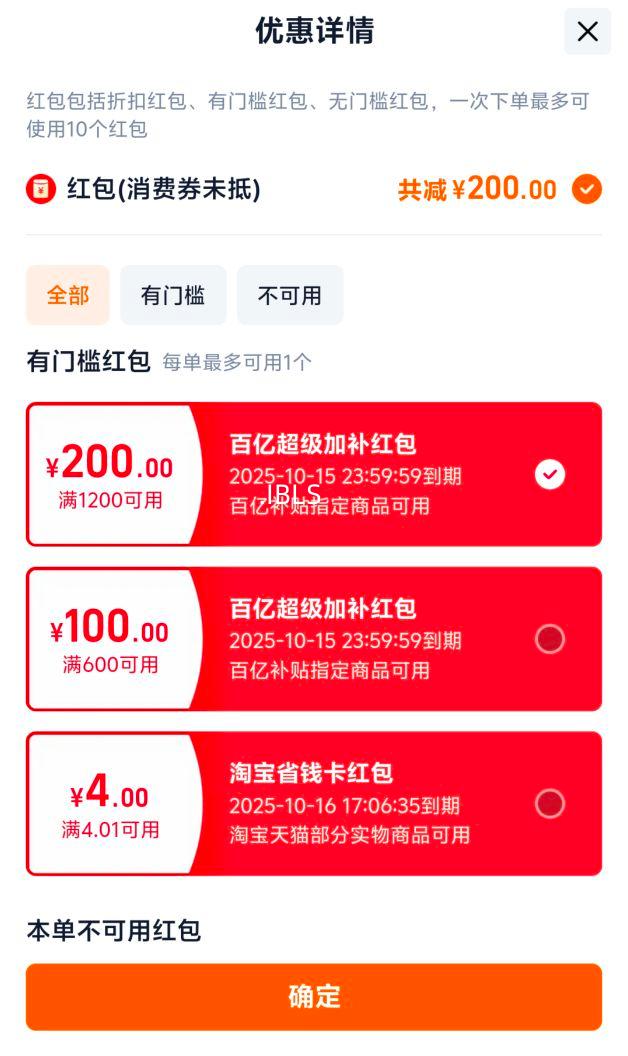Deselect the ¥200 满1200可用 red packet

click(x=550, y=474)
